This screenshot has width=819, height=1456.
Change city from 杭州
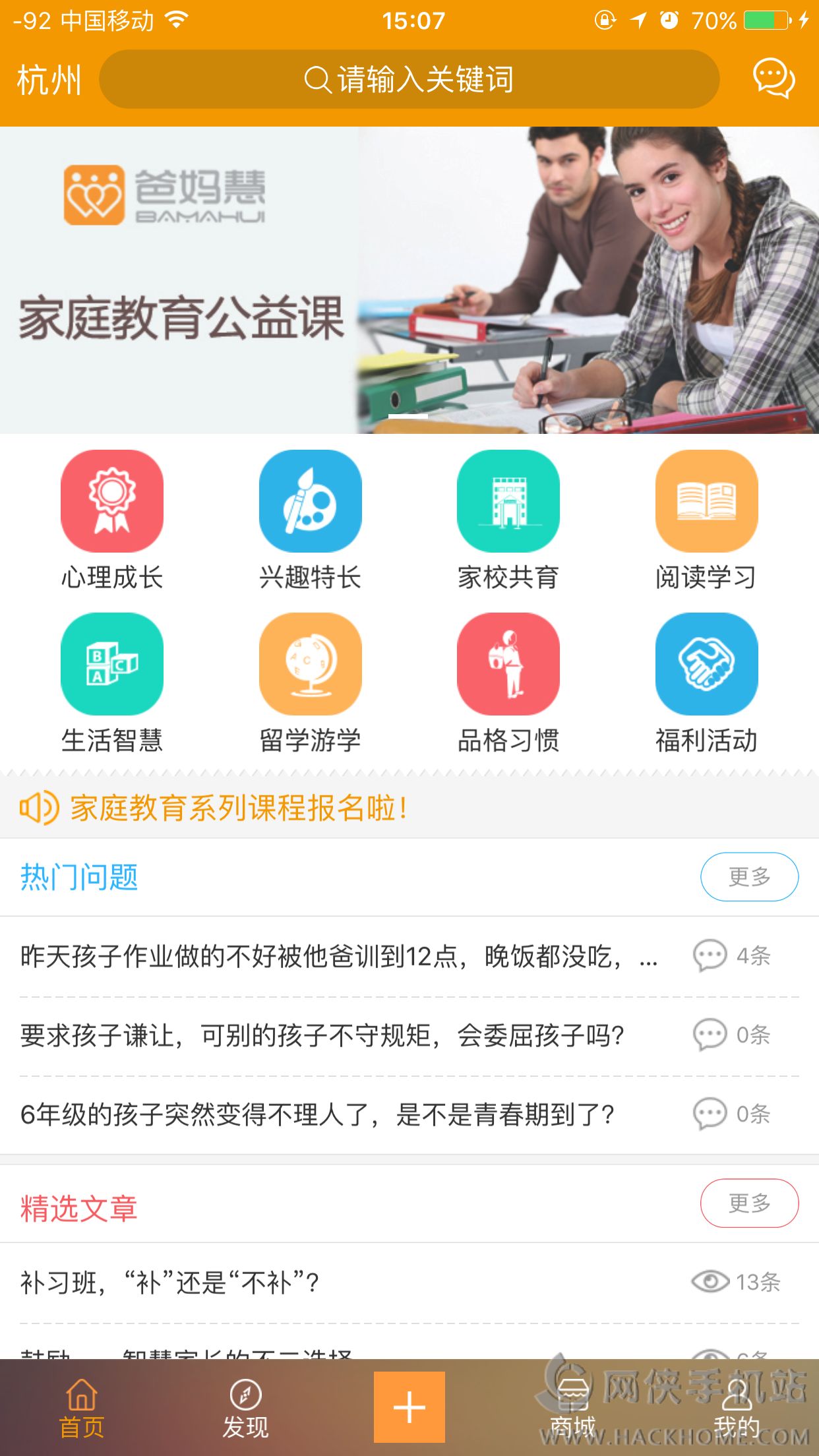[49, 80]
